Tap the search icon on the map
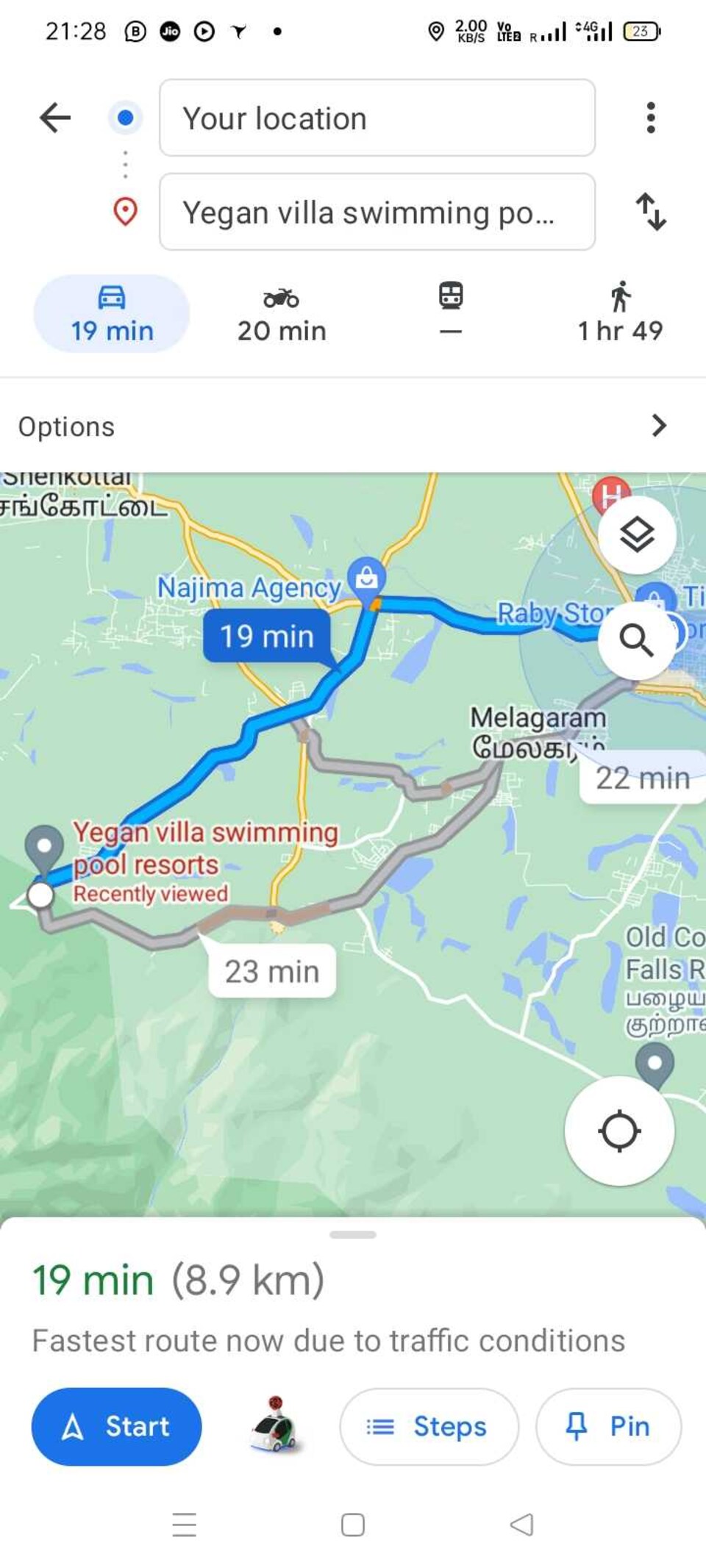 click(637, 641)
